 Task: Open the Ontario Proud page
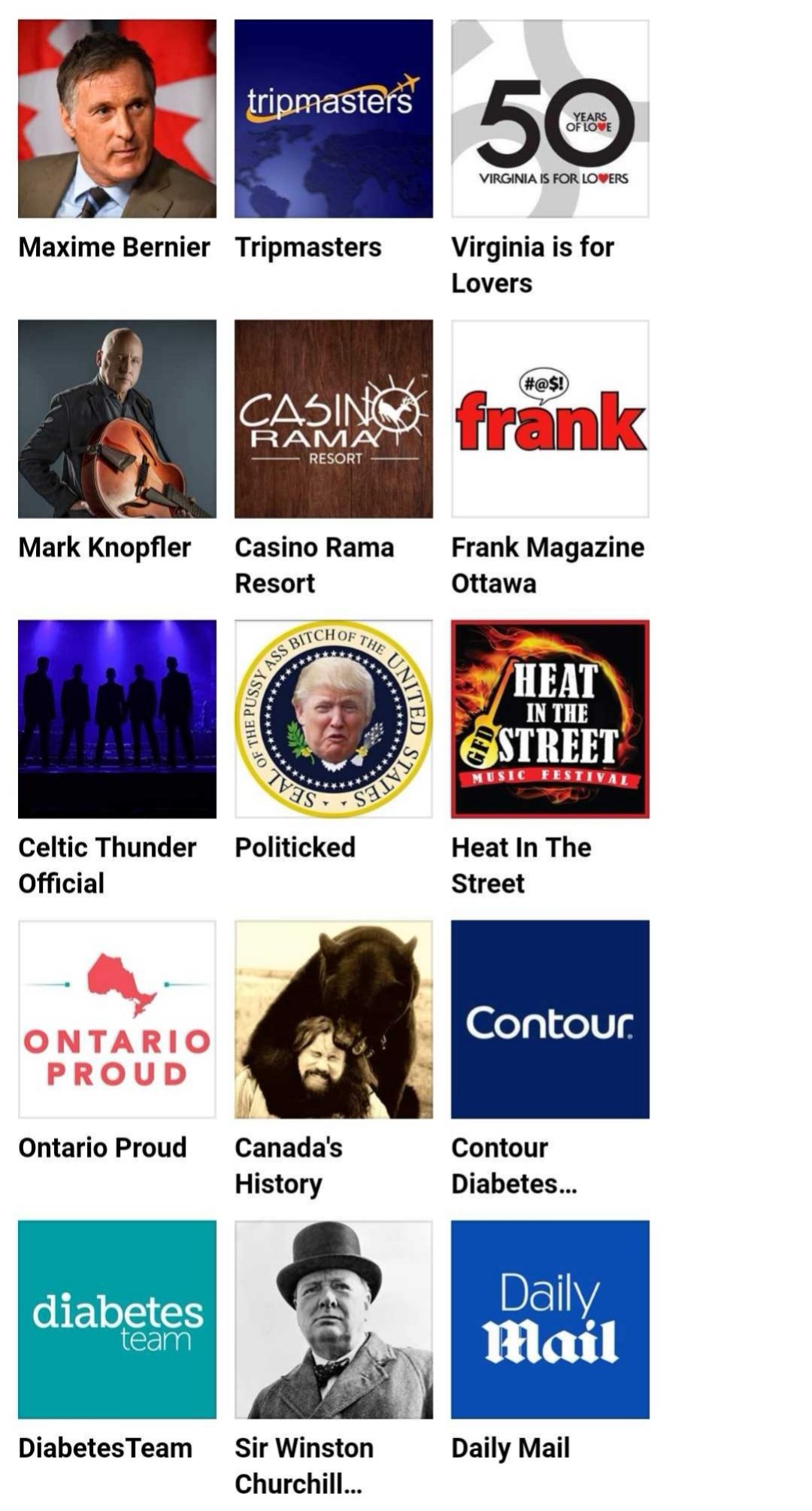(x=117, y=1019)
